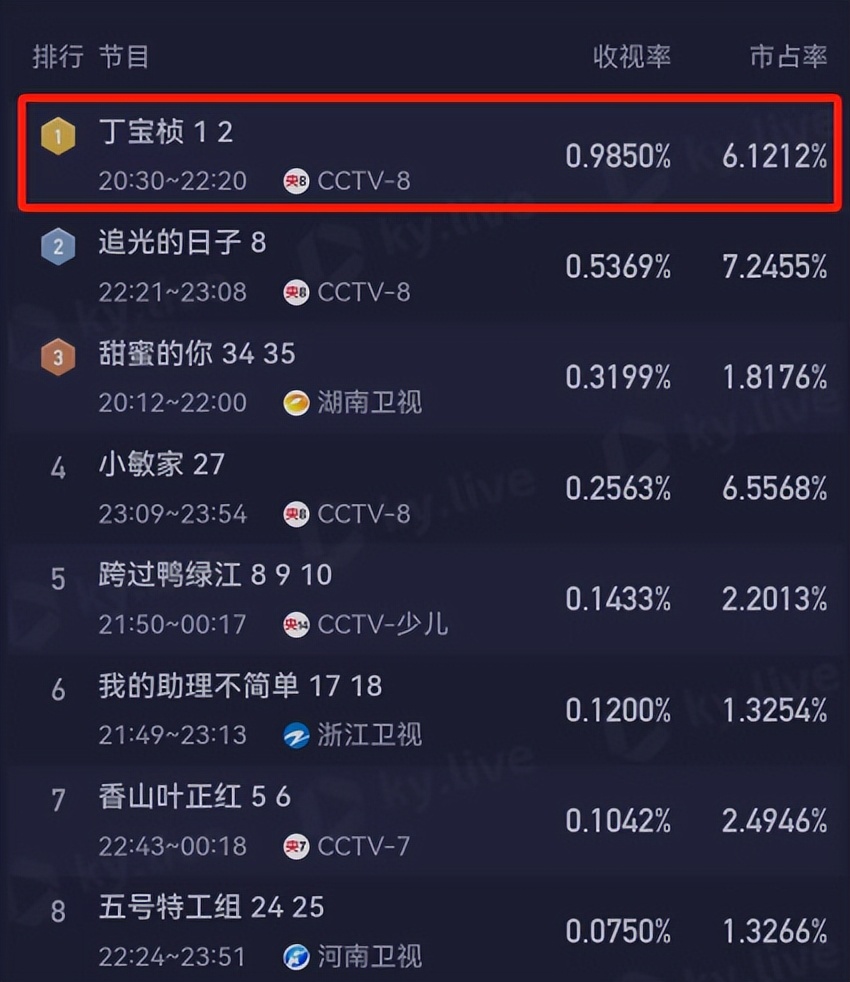
Task: Click the 0.9850% rating value for 丁宝桢
Action: tap(619, 154)
